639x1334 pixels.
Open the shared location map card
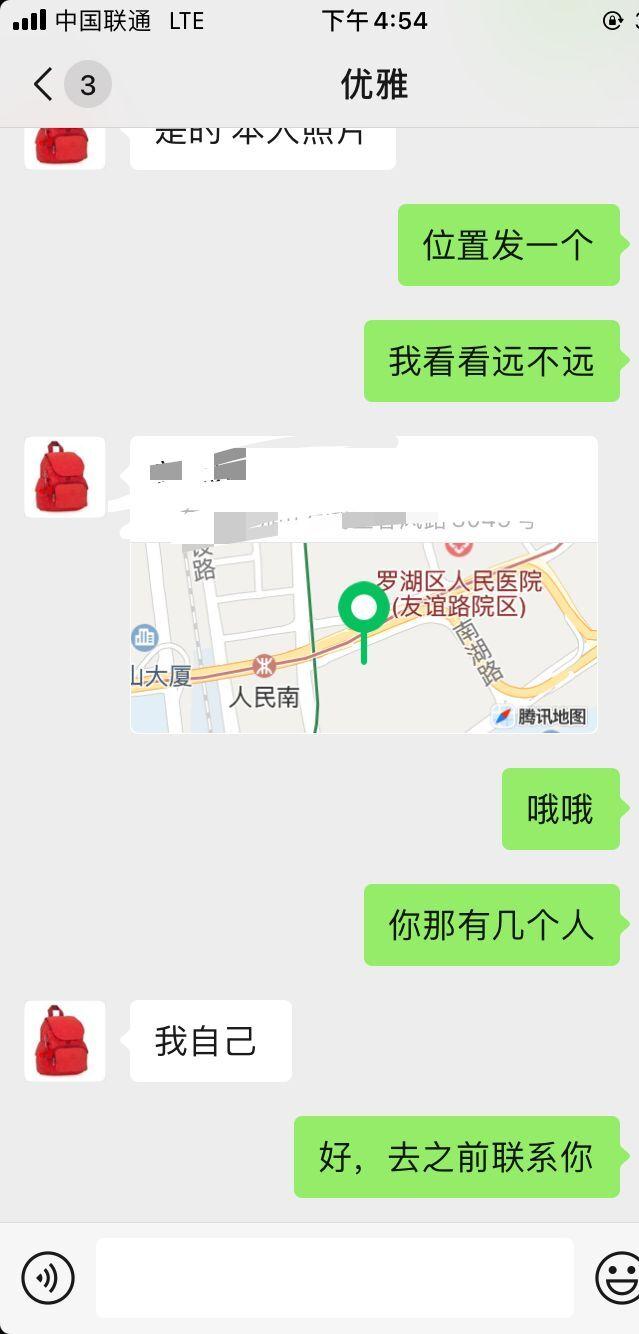(x=364, y=620)
